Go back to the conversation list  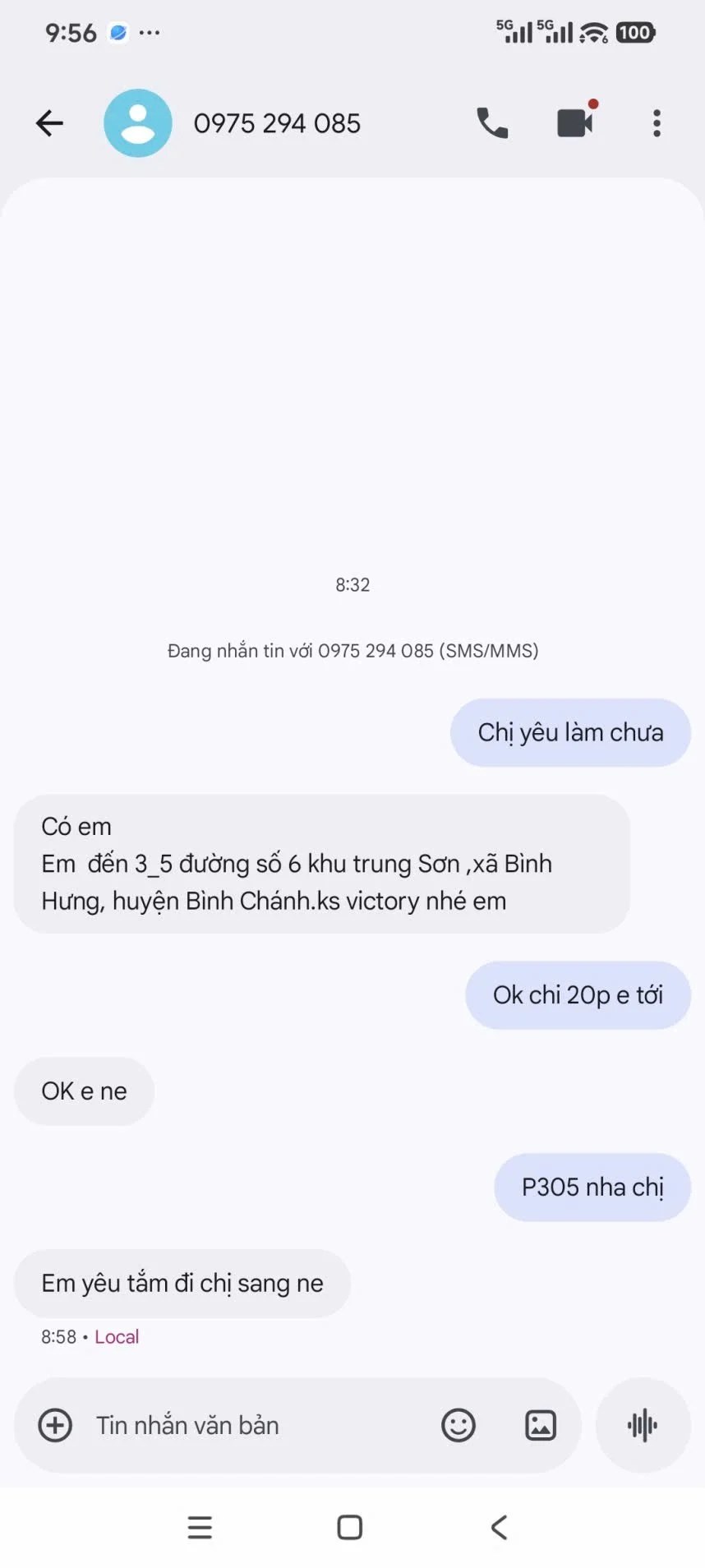(49, 123)
